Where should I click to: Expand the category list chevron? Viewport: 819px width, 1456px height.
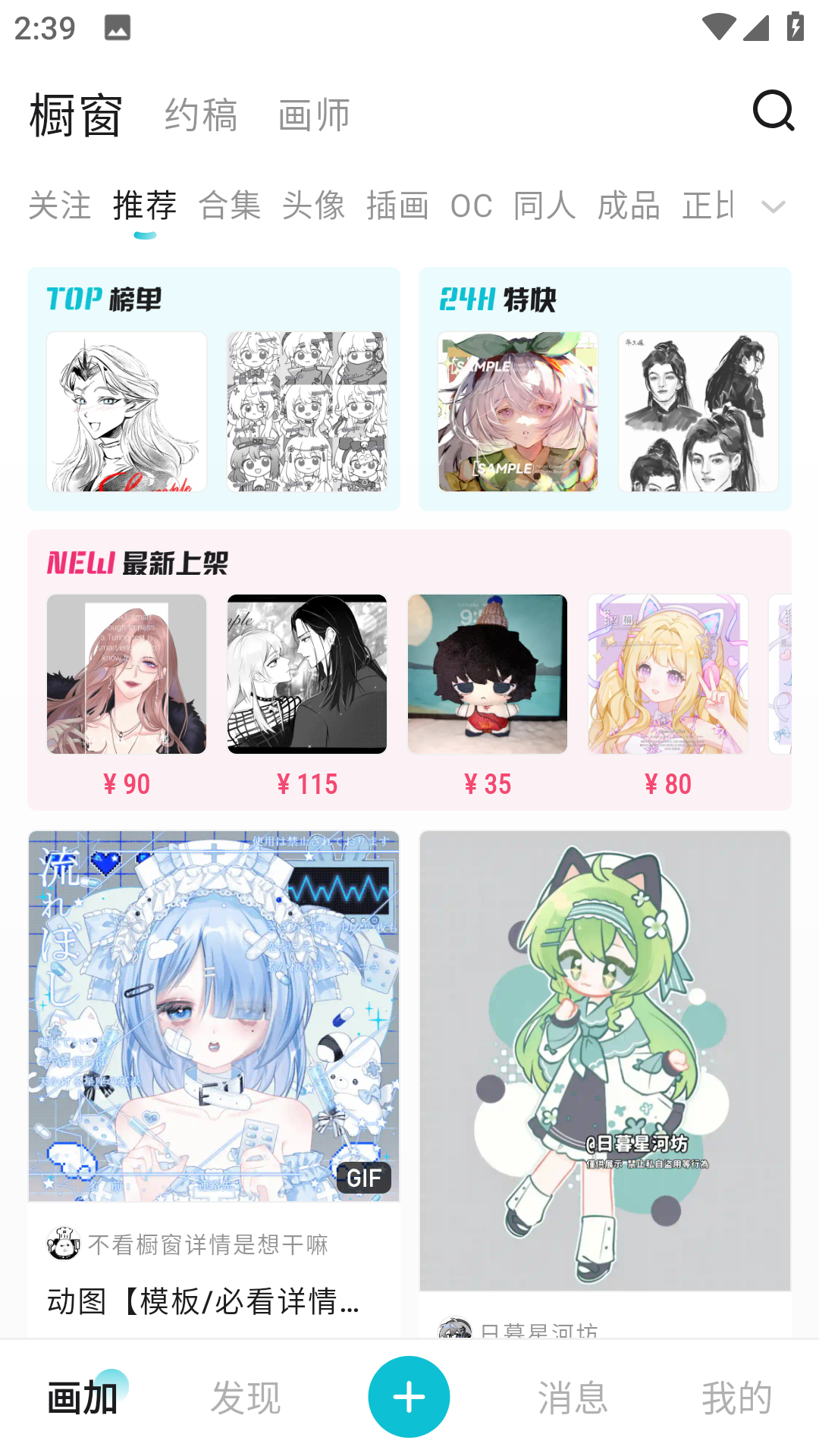[773, 206]
